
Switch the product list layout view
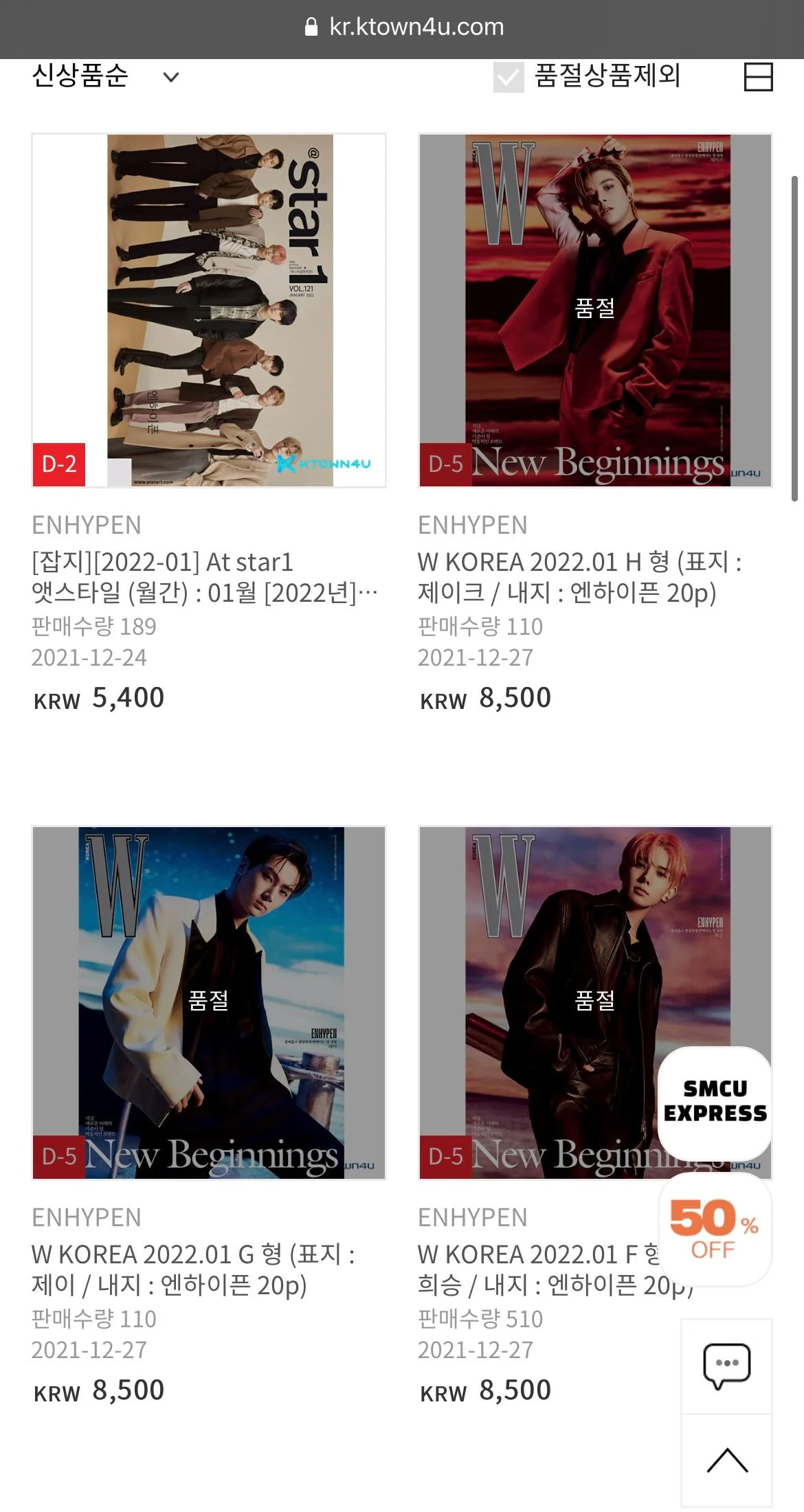758,77
